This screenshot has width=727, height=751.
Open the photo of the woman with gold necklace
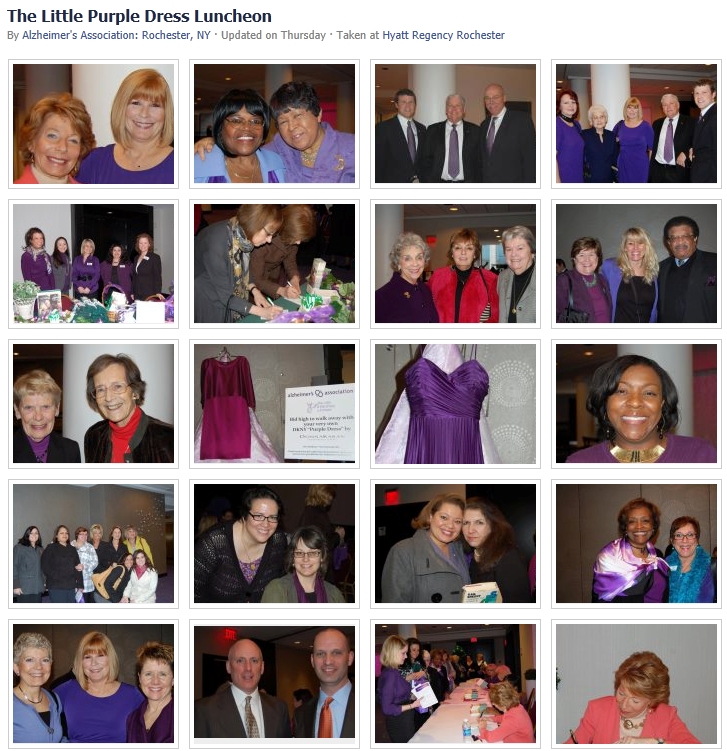(x=636, y=403)
